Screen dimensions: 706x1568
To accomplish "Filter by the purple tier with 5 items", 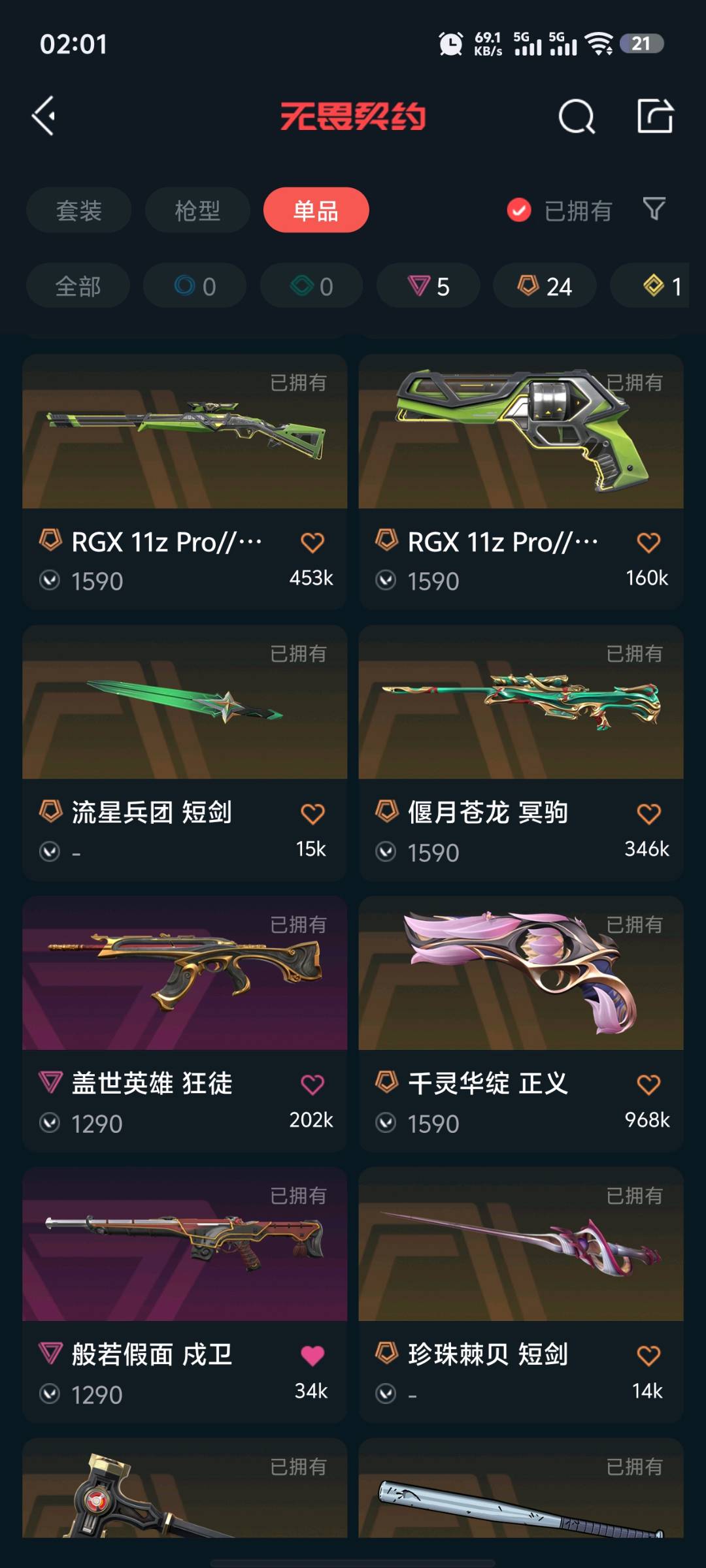I will [428, 286].
